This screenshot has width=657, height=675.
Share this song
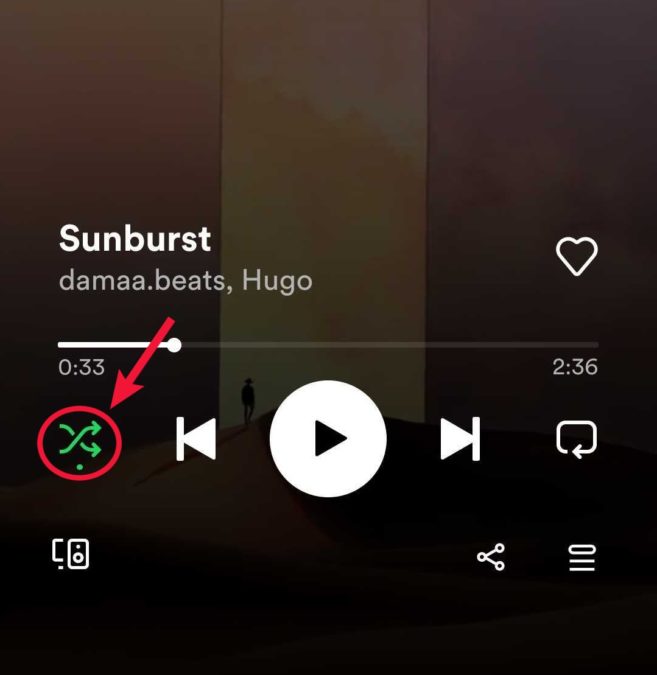[491, 557]
